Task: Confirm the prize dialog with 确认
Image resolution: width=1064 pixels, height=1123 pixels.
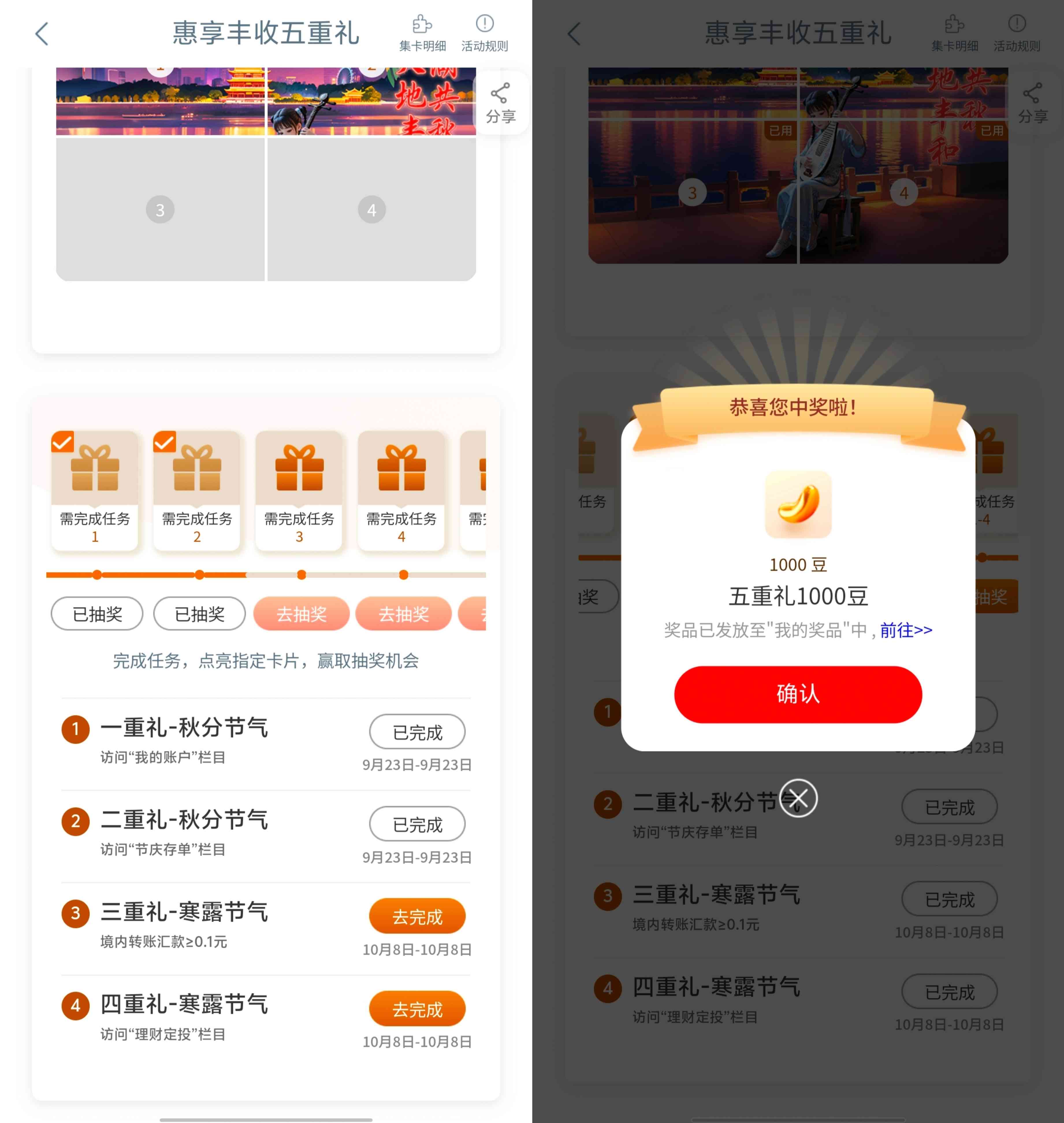Action: (797, 694)
